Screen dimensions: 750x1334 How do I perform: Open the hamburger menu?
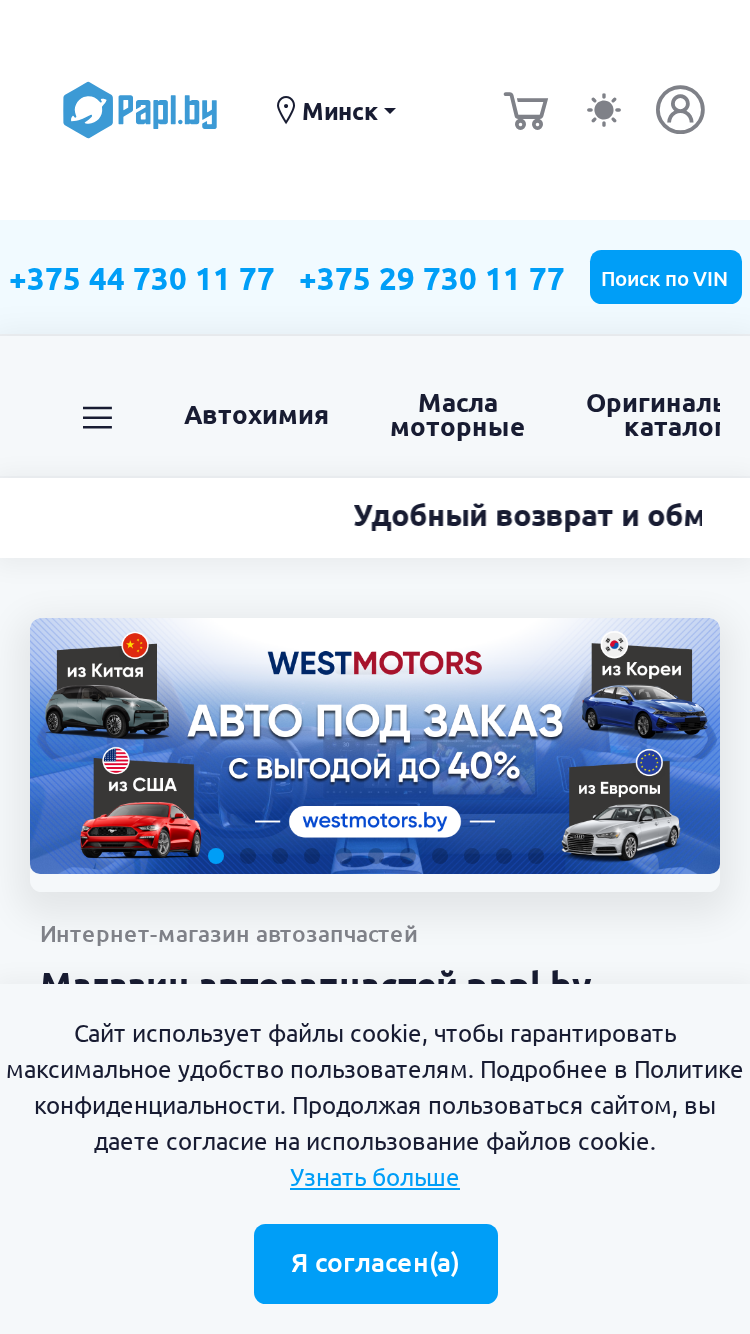(97, 417)
